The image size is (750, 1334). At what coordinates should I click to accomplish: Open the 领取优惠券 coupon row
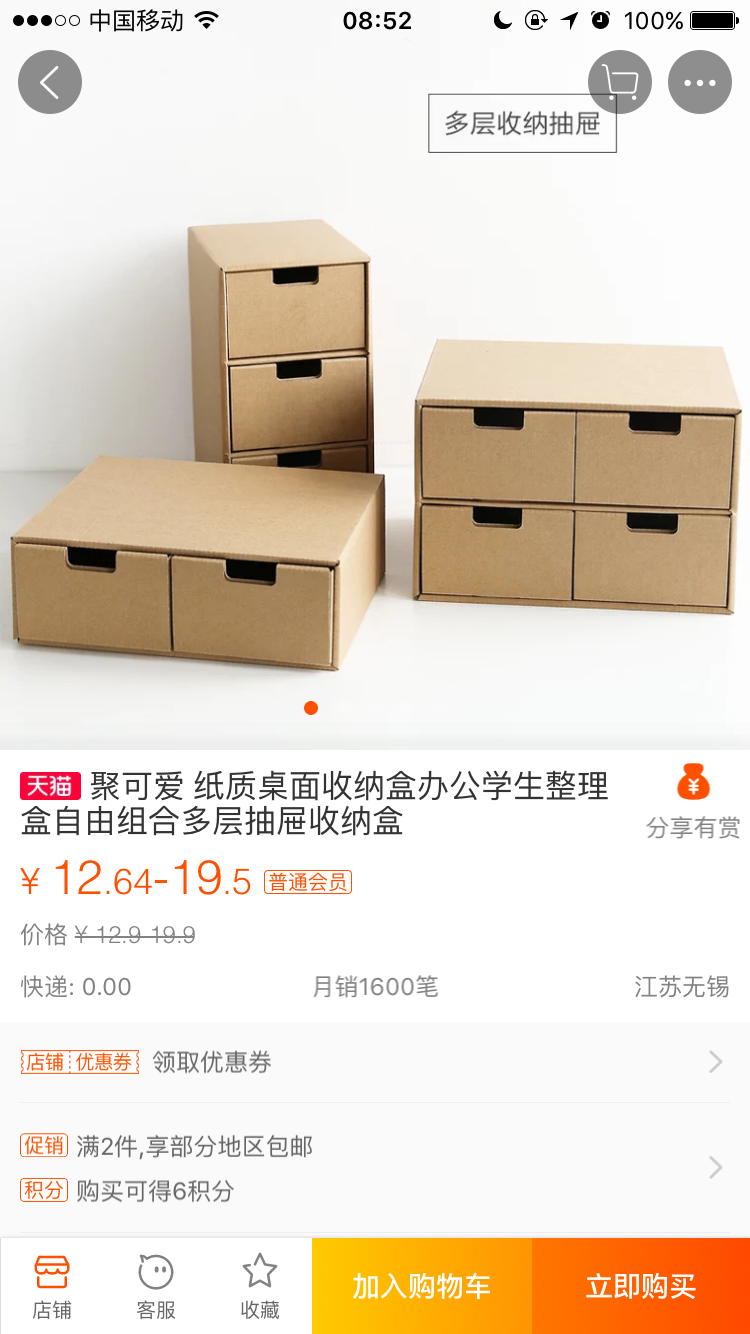click(x=375, y=1062)
